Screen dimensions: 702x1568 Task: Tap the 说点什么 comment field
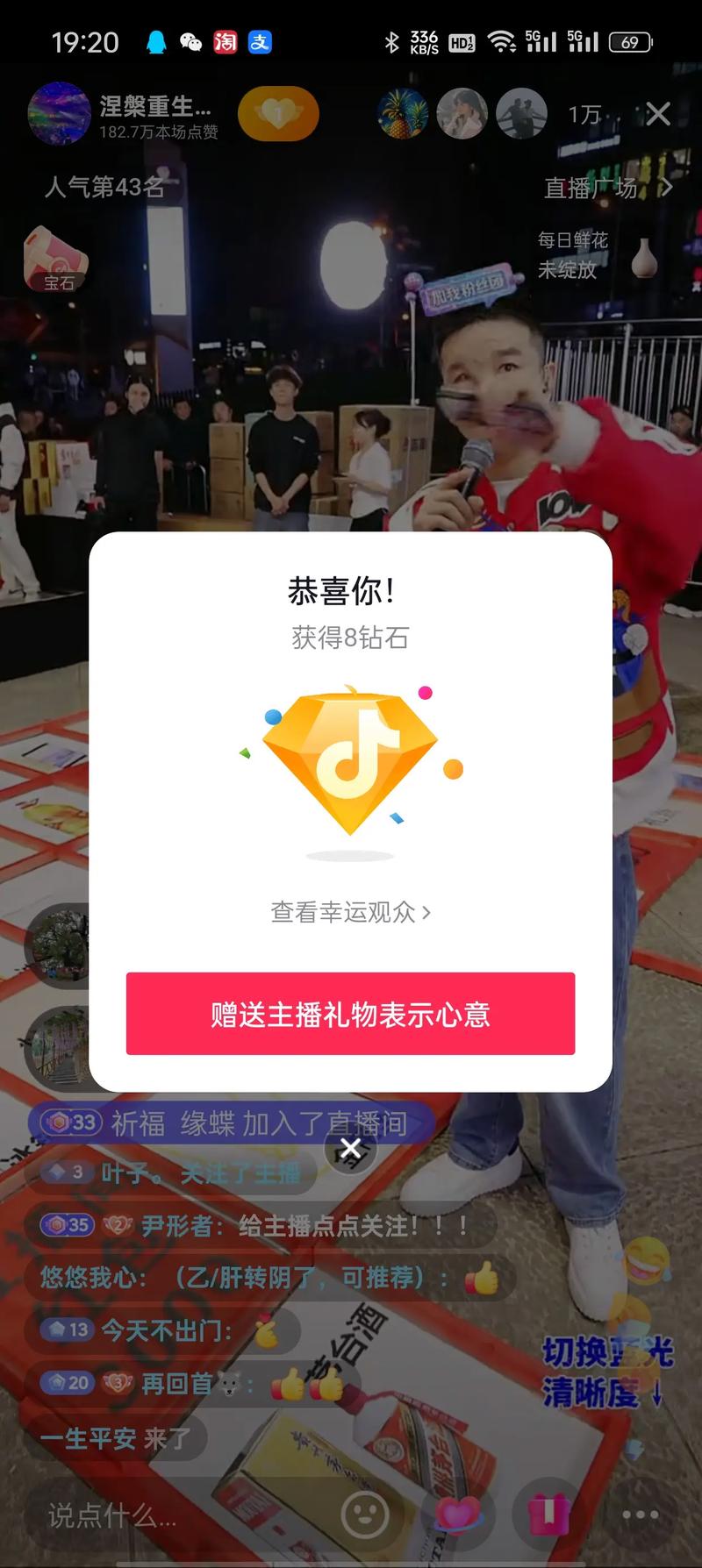[175, 1515]
